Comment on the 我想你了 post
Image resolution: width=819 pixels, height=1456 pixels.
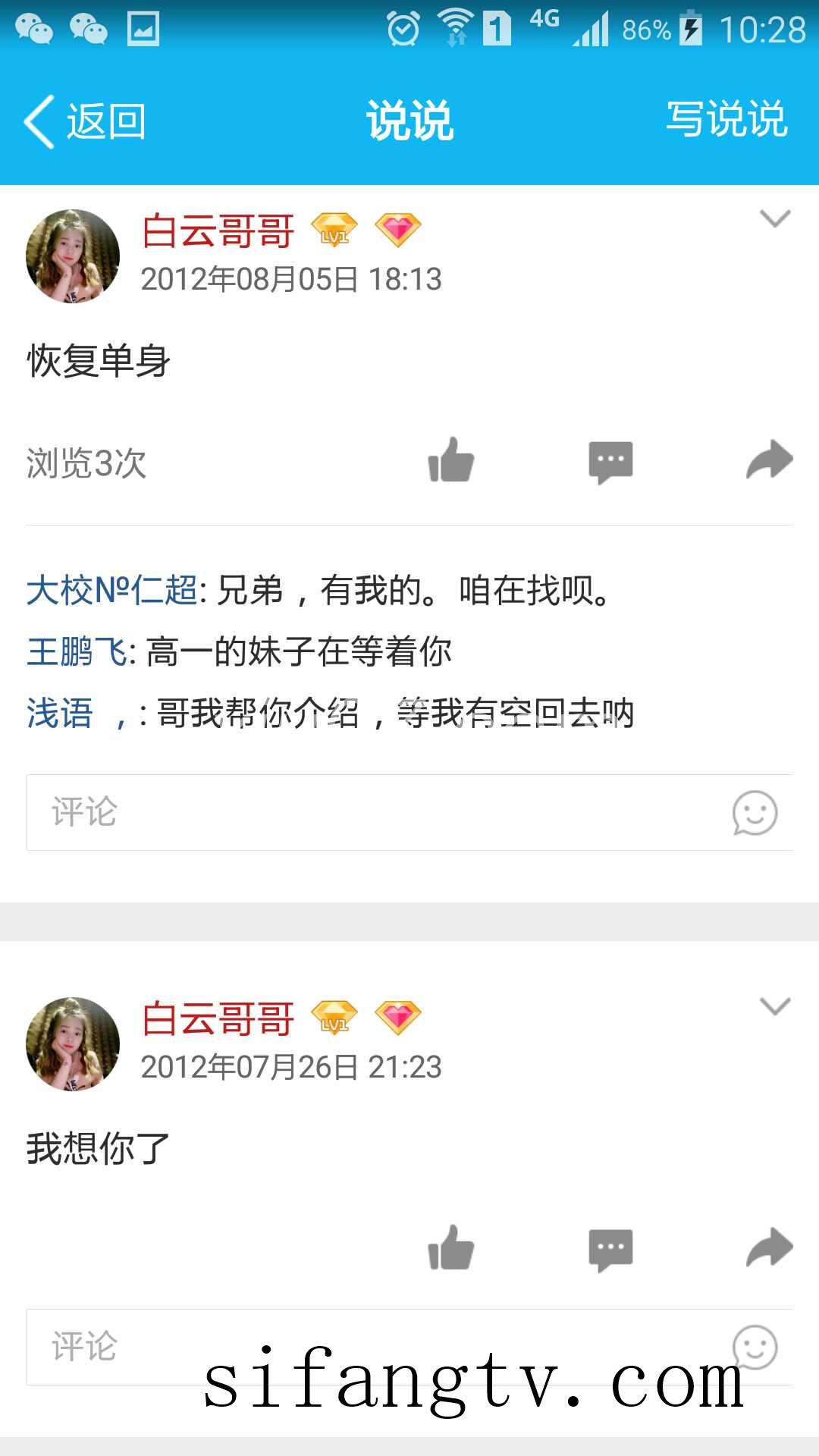coord(610,1249)
